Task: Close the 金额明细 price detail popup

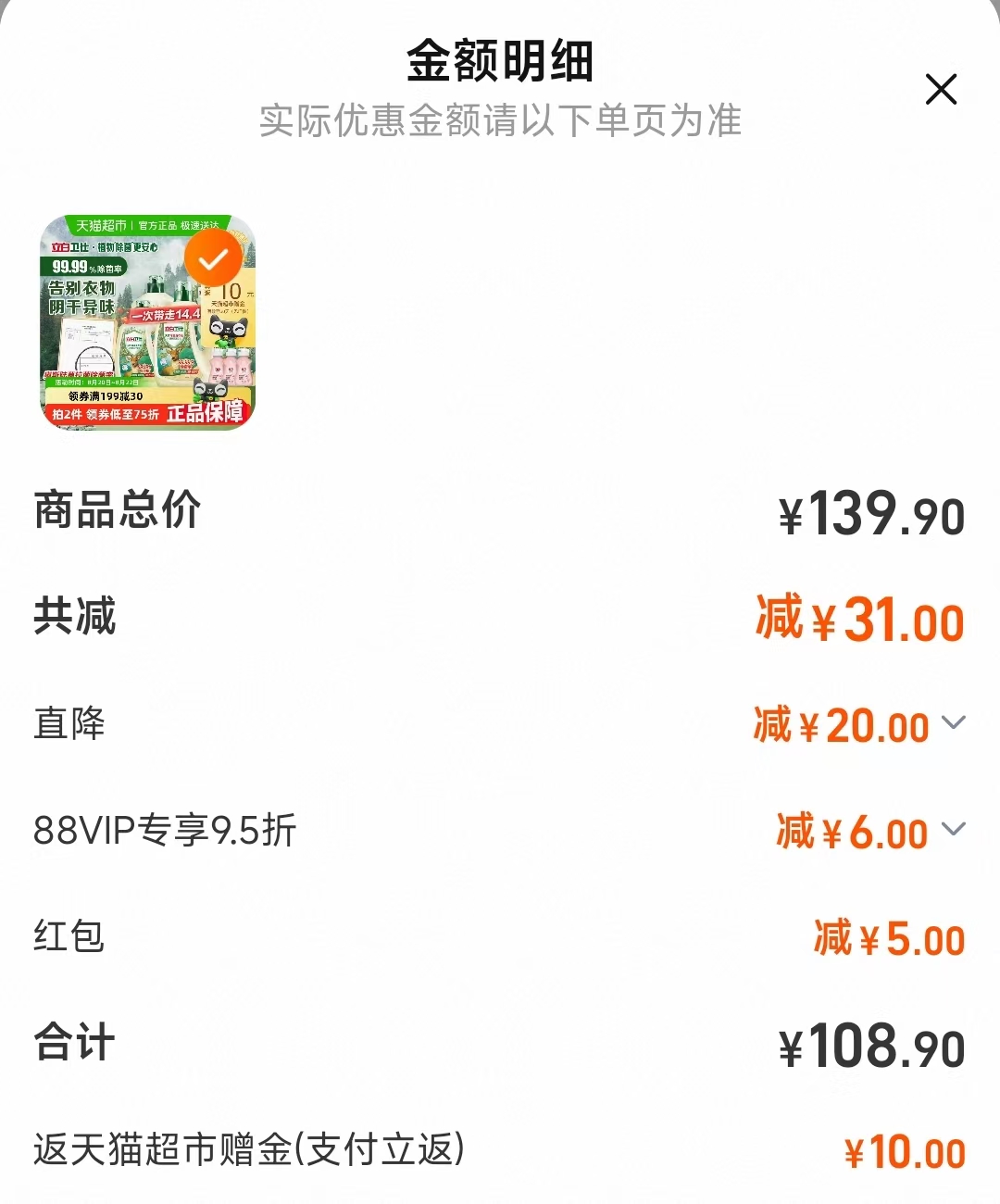Action: 942,90
